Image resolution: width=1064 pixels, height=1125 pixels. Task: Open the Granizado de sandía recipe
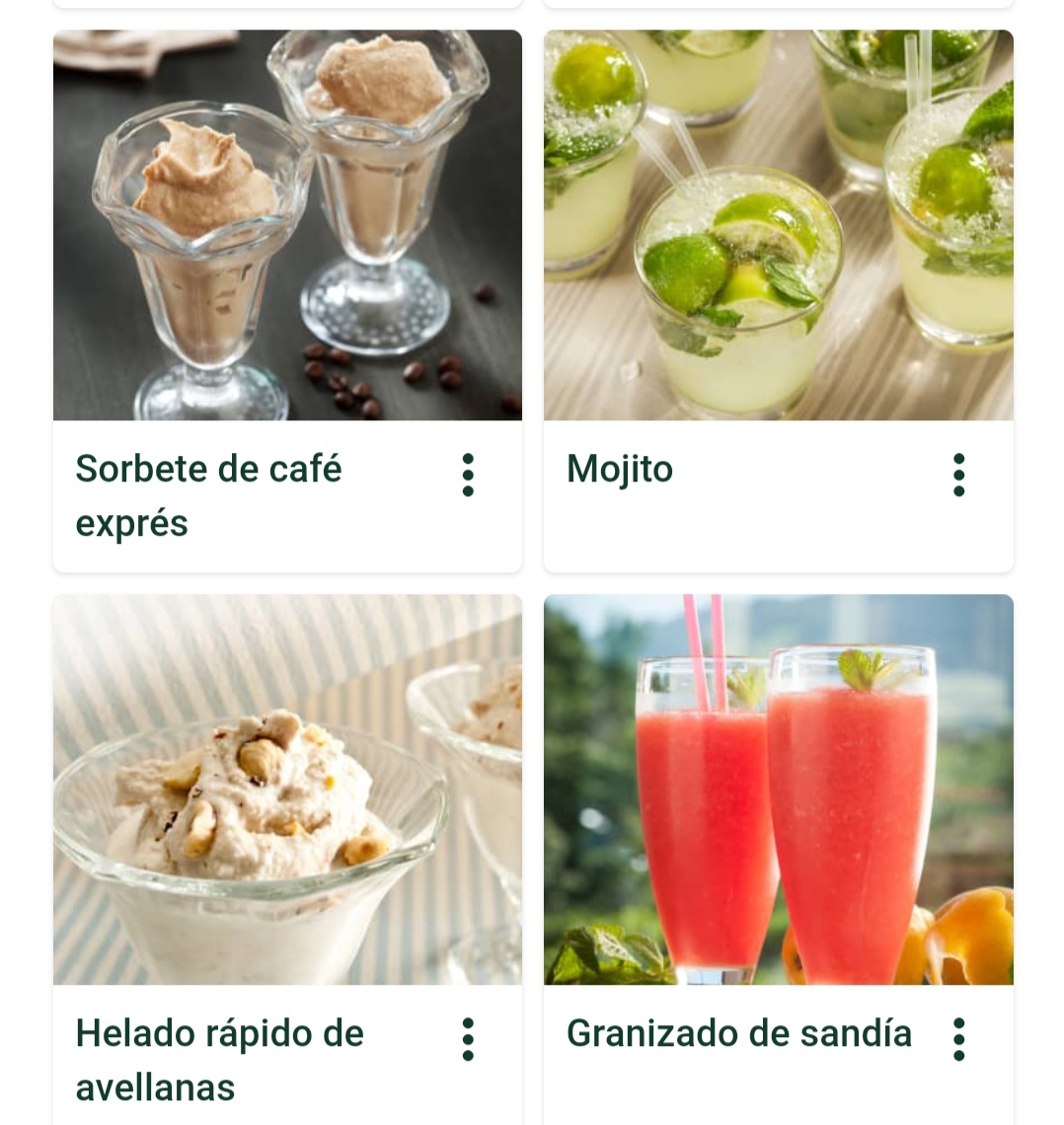[778, 789]
